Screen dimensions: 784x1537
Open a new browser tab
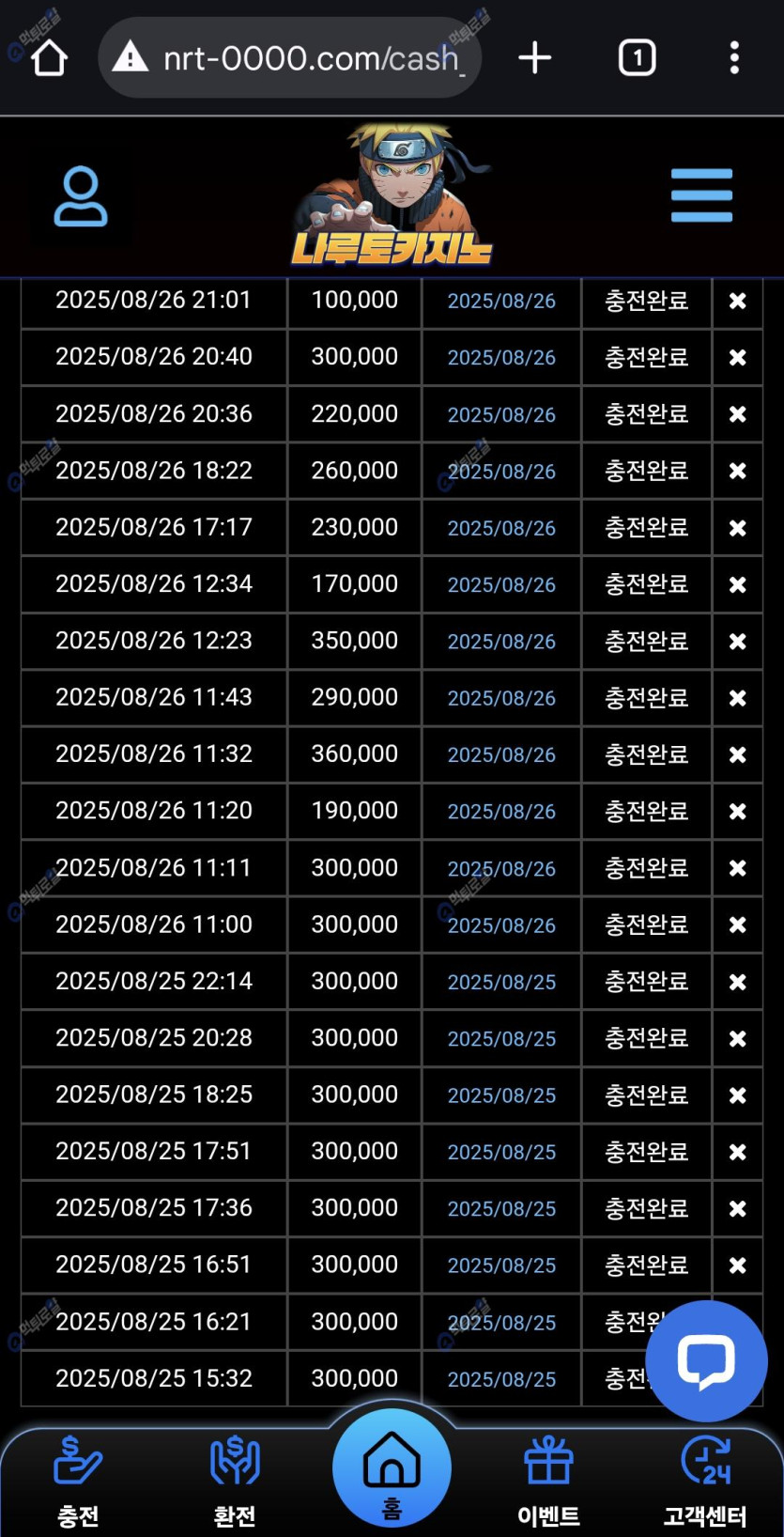(x=535, y=58)
